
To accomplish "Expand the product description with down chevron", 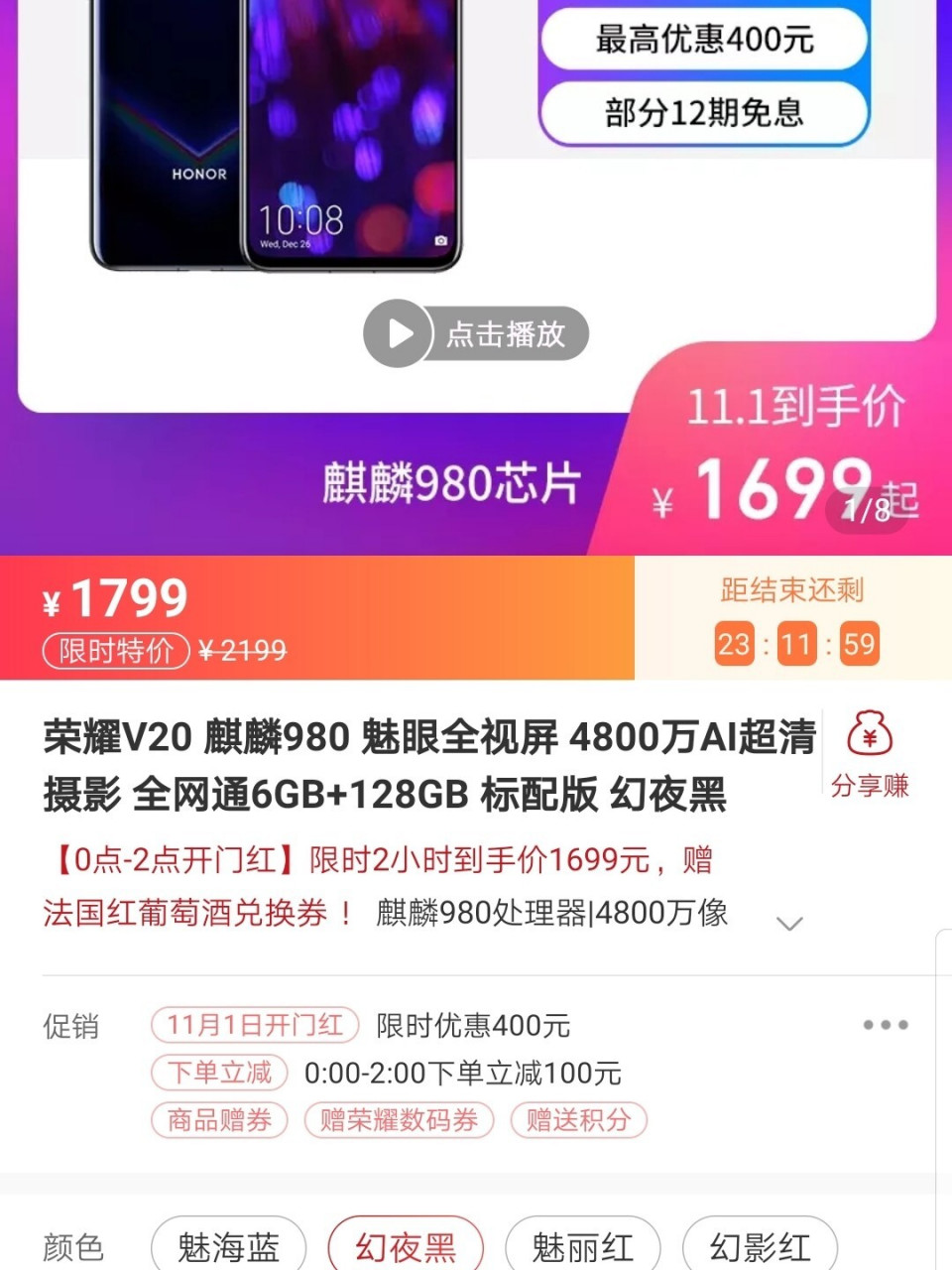I will [x=789, y=922].
